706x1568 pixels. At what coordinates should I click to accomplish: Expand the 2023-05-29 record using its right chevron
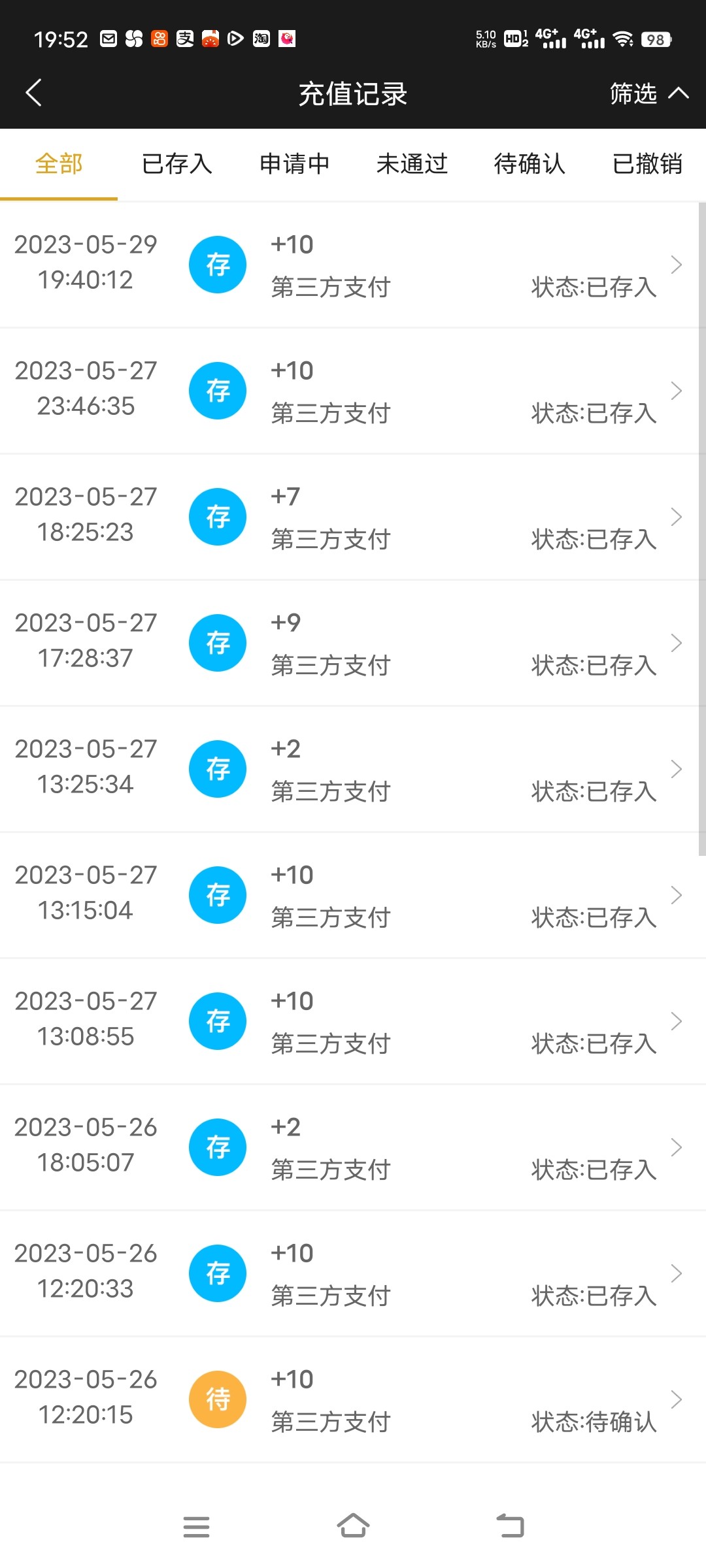click(x=677, y=264)
